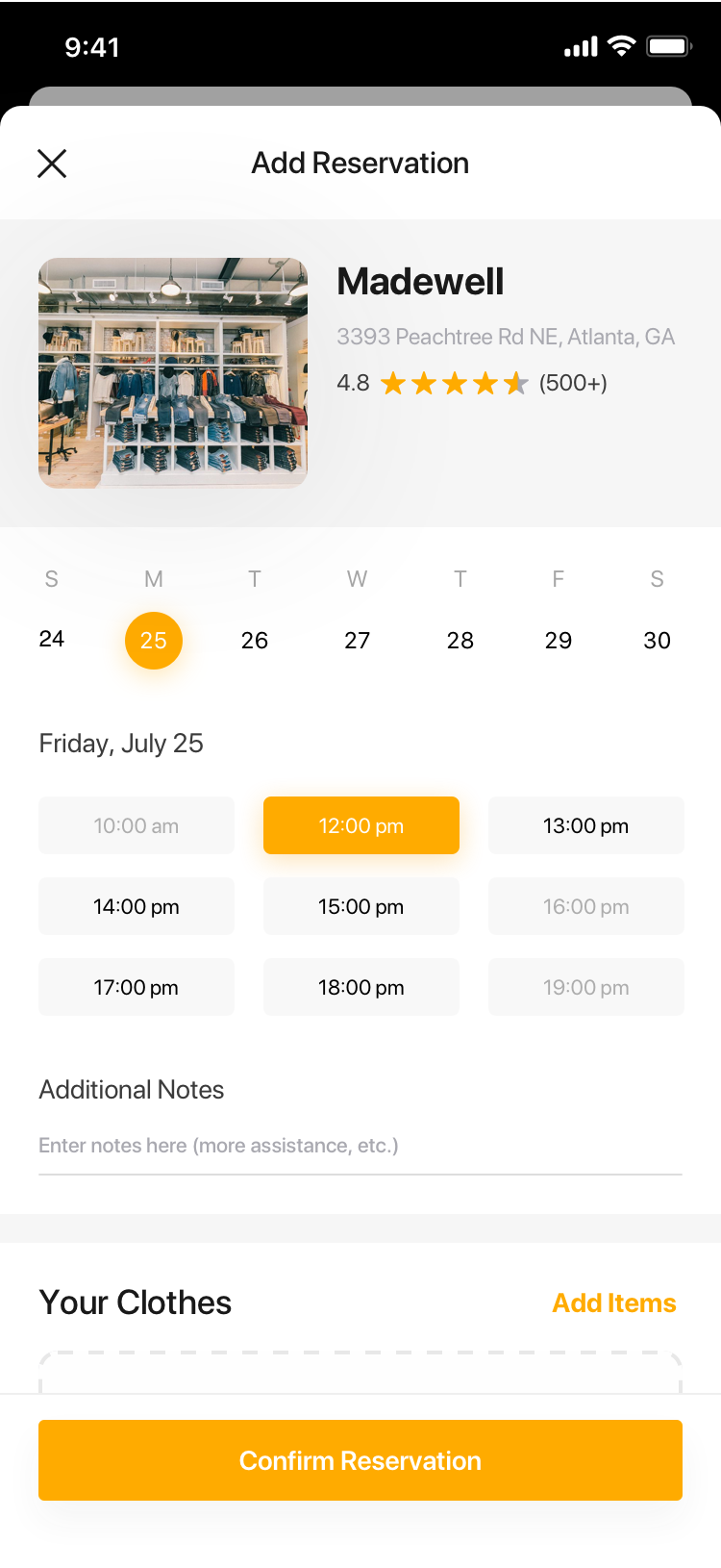Viewport: 721px width, 1568px height.
Task: Open the Madewell store photo
Action: coord(173,373)
